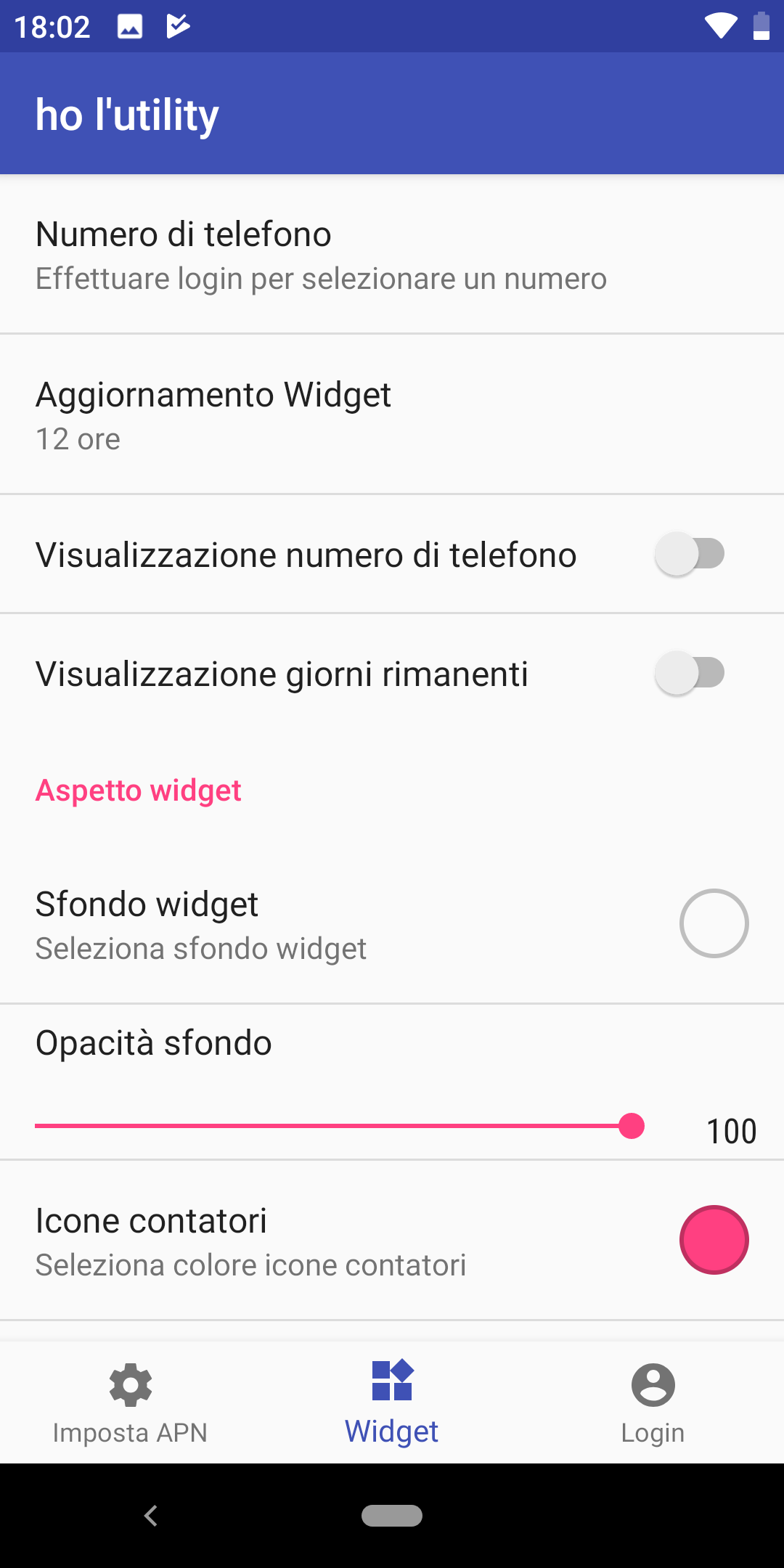Open Aggiornamento Widget interval setting
784x1568 pixels.
coord(392,415)
